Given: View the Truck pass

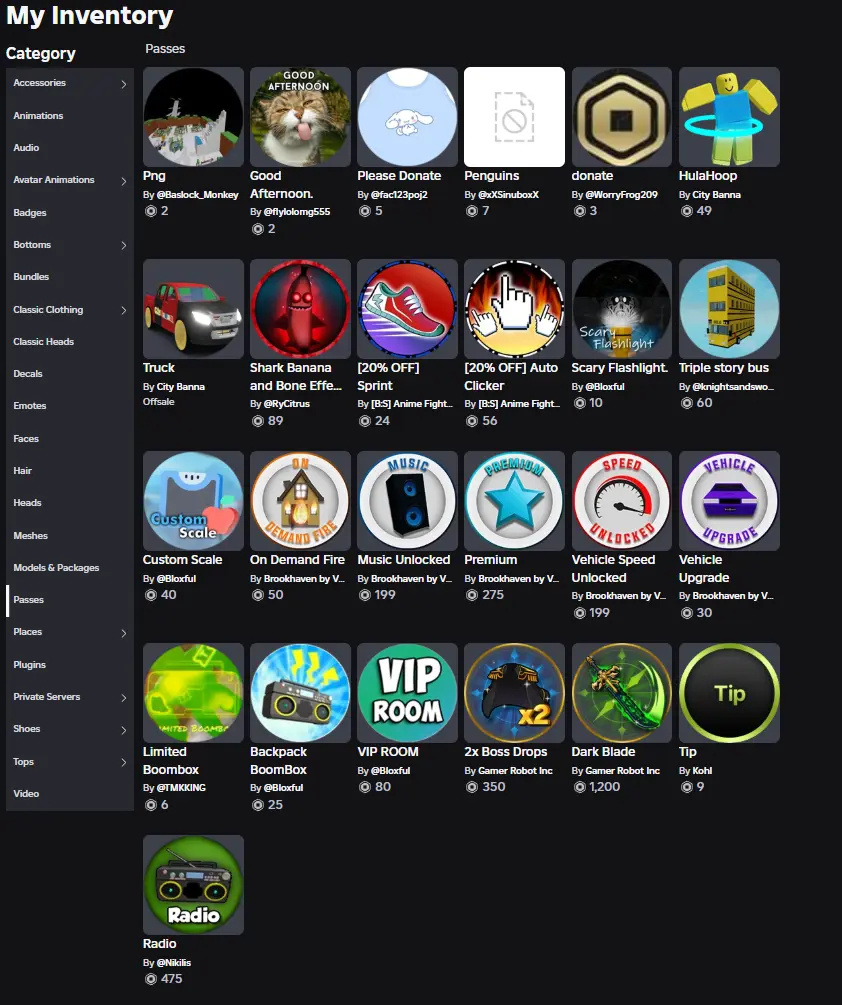Looking at the screenshot, I should (193, 309).
